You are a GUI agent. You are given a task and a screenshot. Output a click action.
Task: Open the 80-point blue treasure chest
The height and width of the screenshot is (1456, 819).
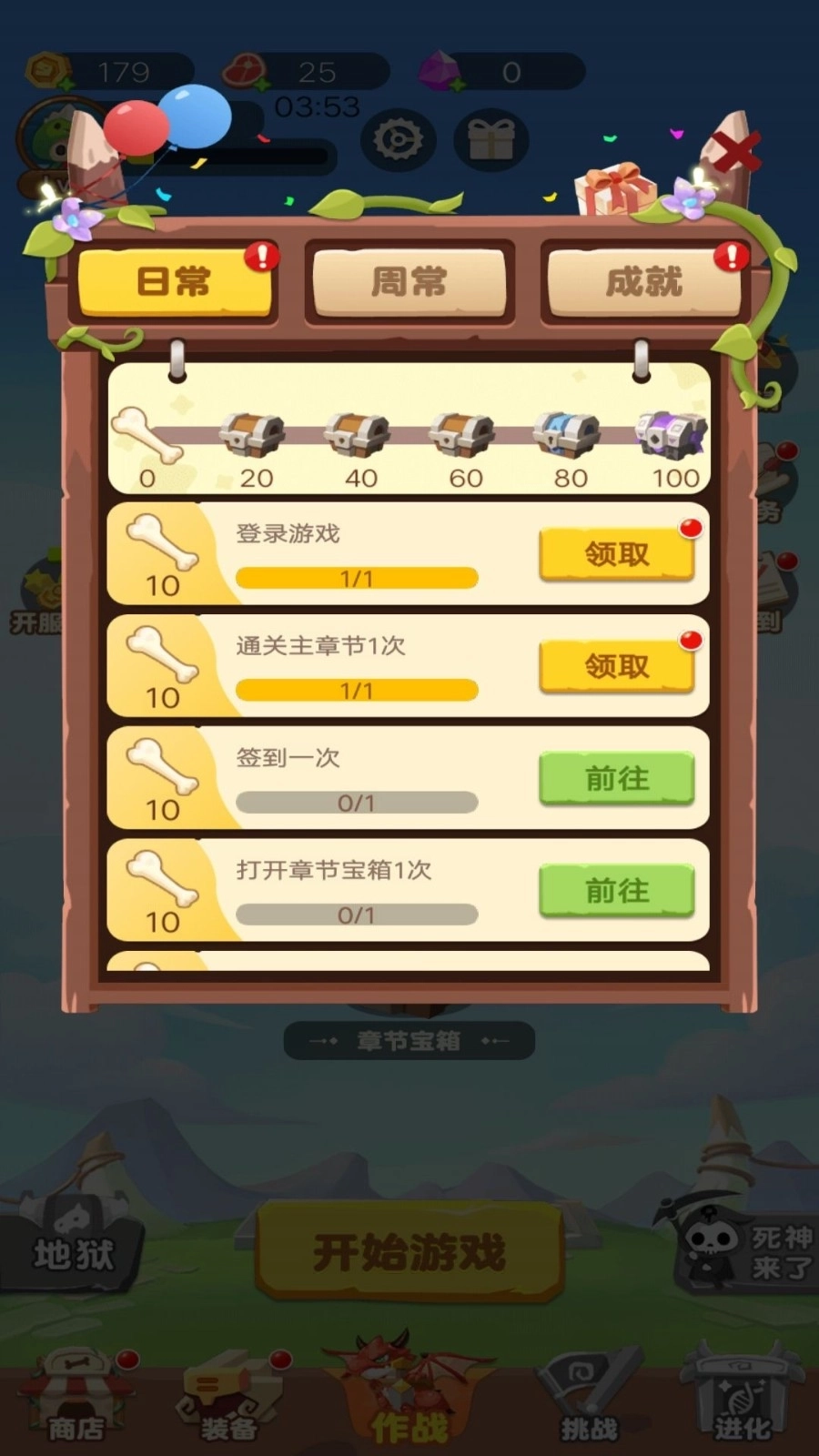click(568, 435)
